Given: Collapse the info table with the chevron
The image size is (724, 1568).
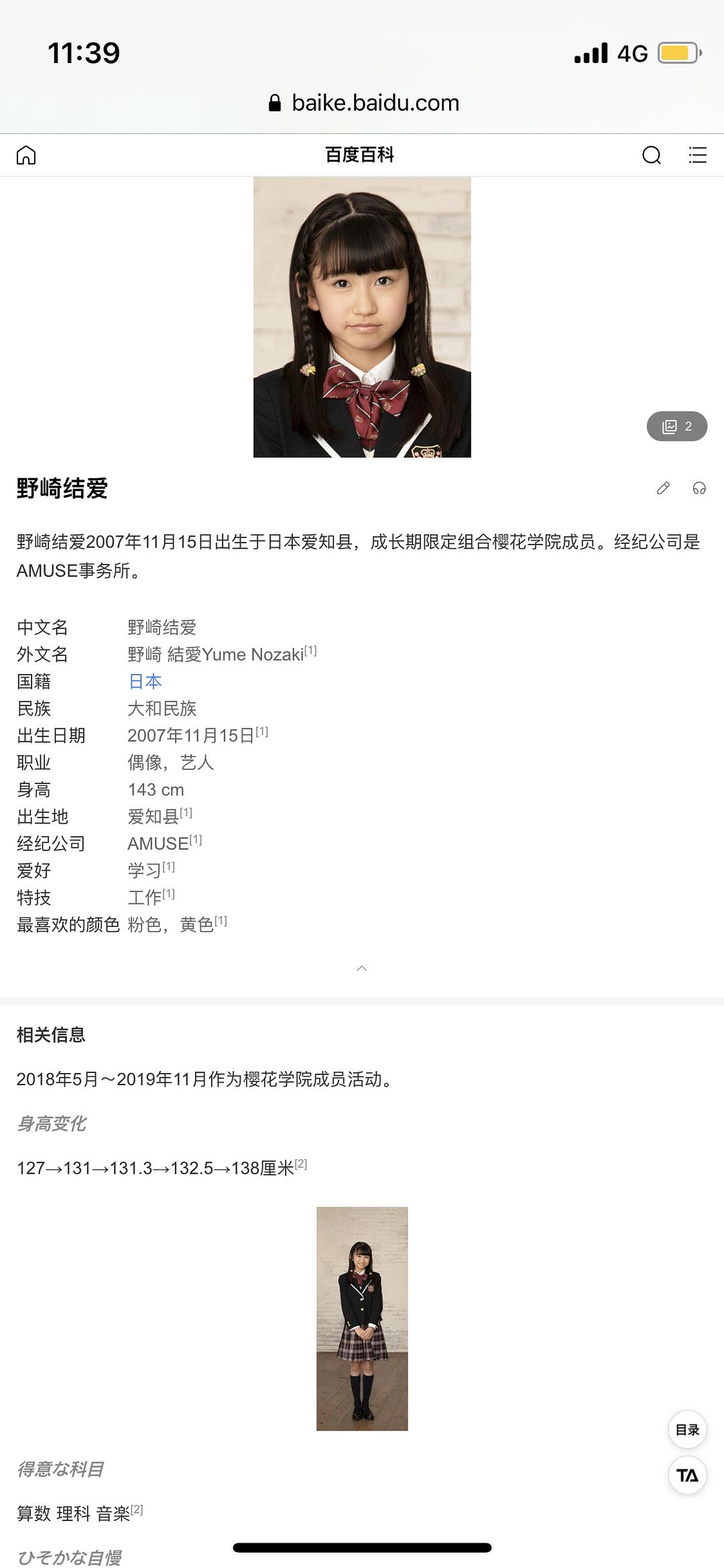Looking at the screenshot, I should click(362, 968).
